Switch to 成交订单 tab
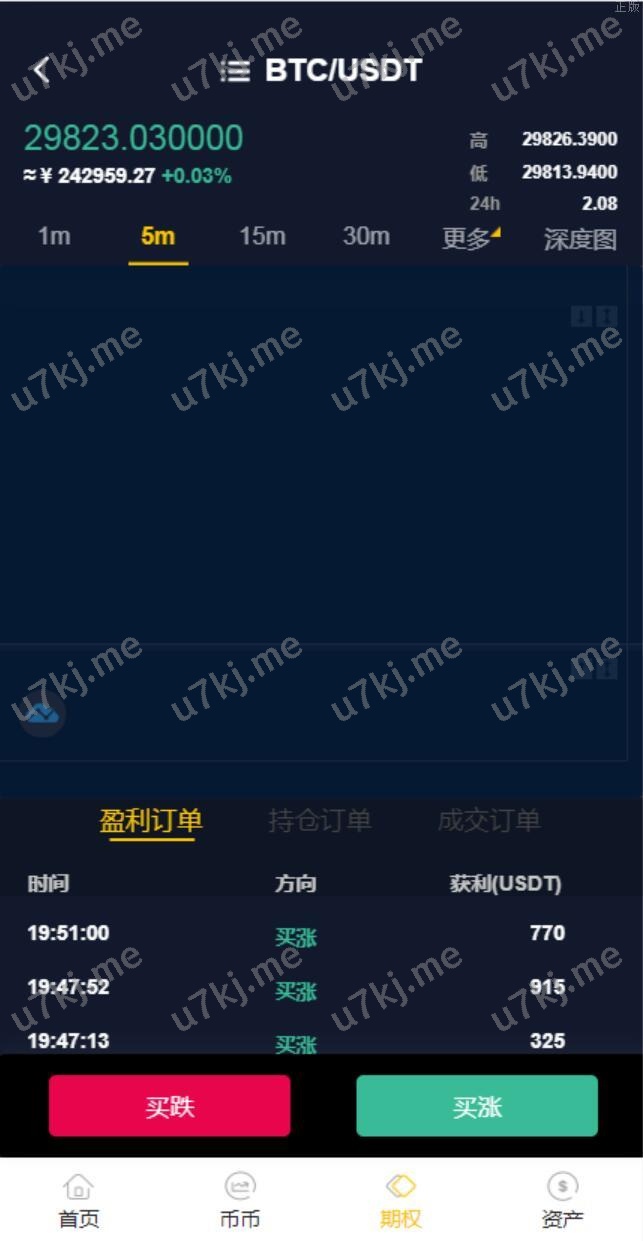 489,821
